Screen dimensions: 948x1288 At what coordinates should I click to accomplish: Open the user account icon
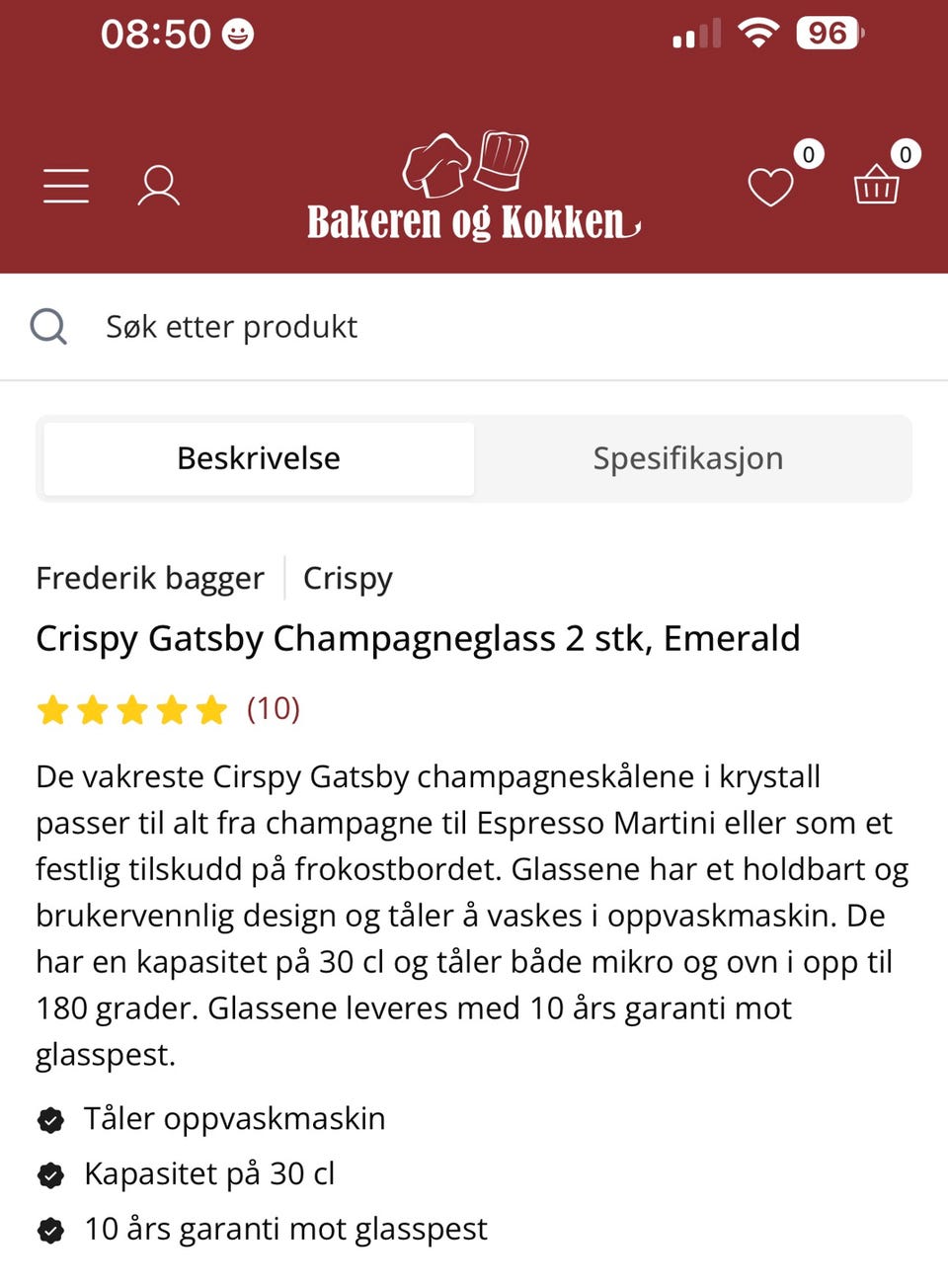coord(158,186)
